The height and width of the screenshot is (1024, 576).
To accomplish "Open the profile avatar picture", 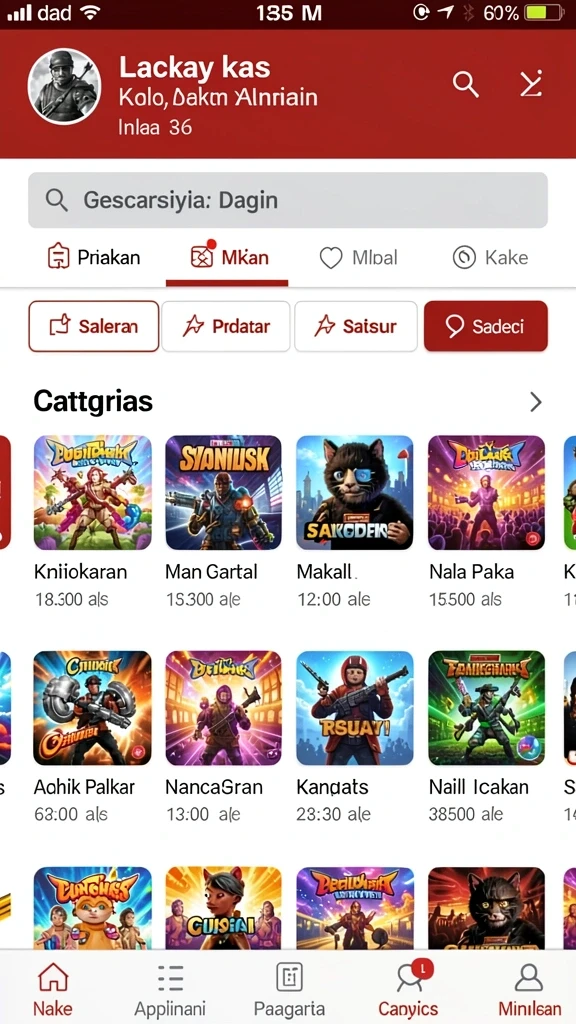I will [x=64, y=87].
